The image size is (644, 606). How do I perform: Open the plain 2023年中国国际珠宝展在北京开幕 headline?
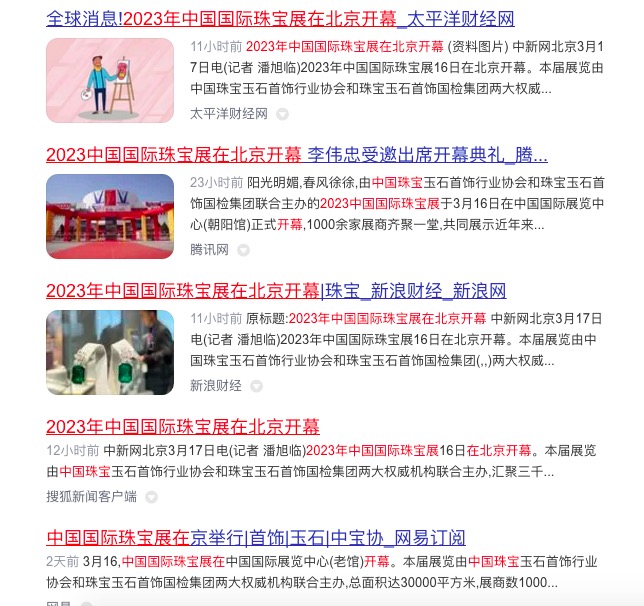click(x=183, y=427)
